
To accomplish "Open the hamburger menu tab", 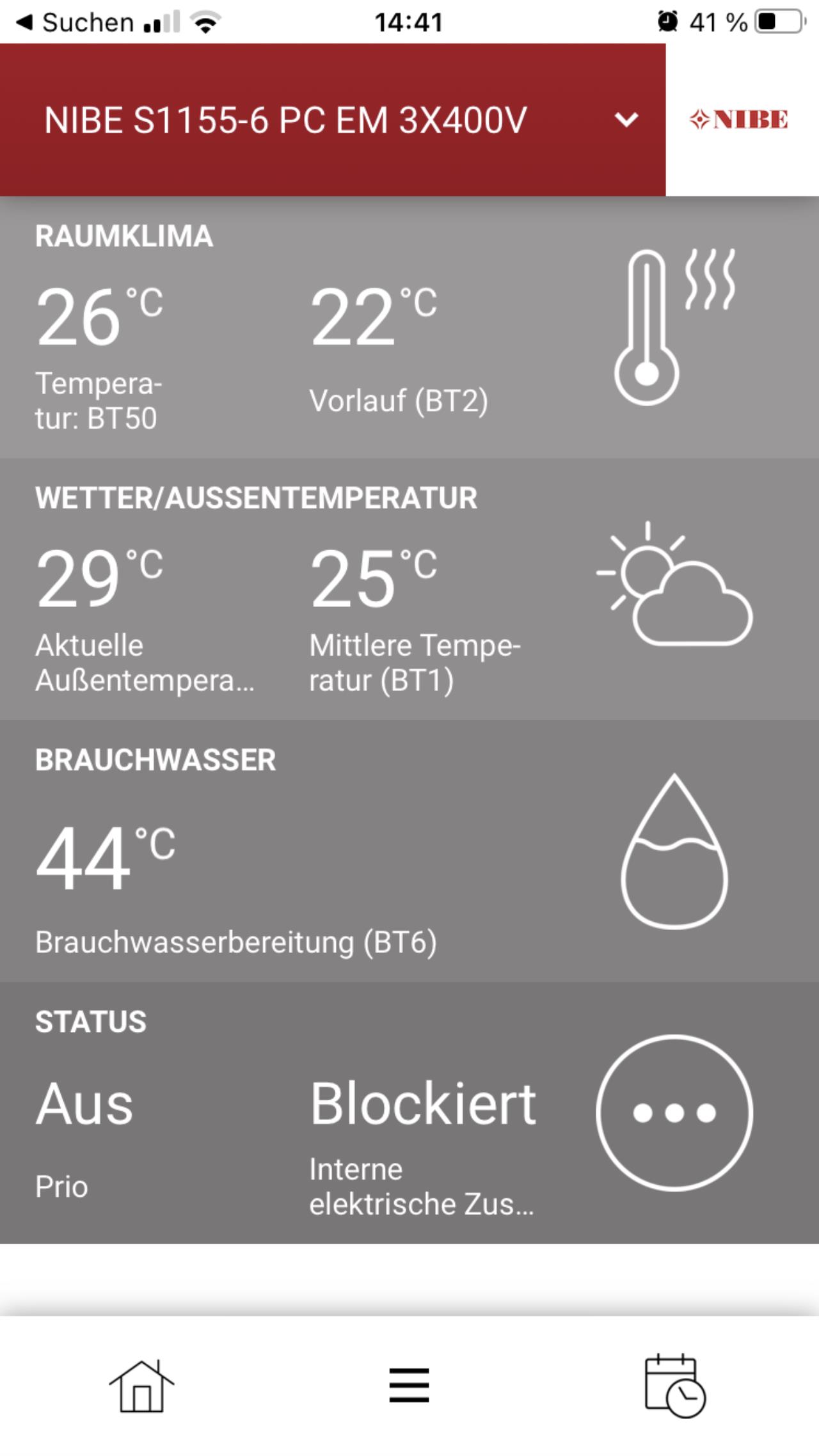I will (x=409, y=1386).
